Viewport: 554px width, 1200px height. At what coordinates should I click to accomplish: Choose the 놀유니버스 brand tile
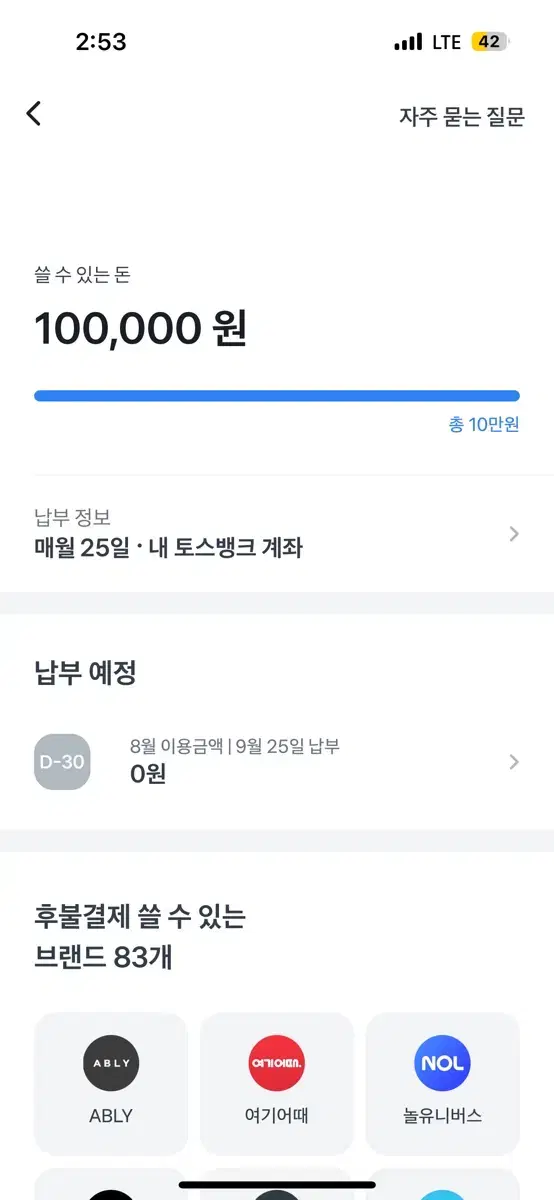tap(443, 1084)
